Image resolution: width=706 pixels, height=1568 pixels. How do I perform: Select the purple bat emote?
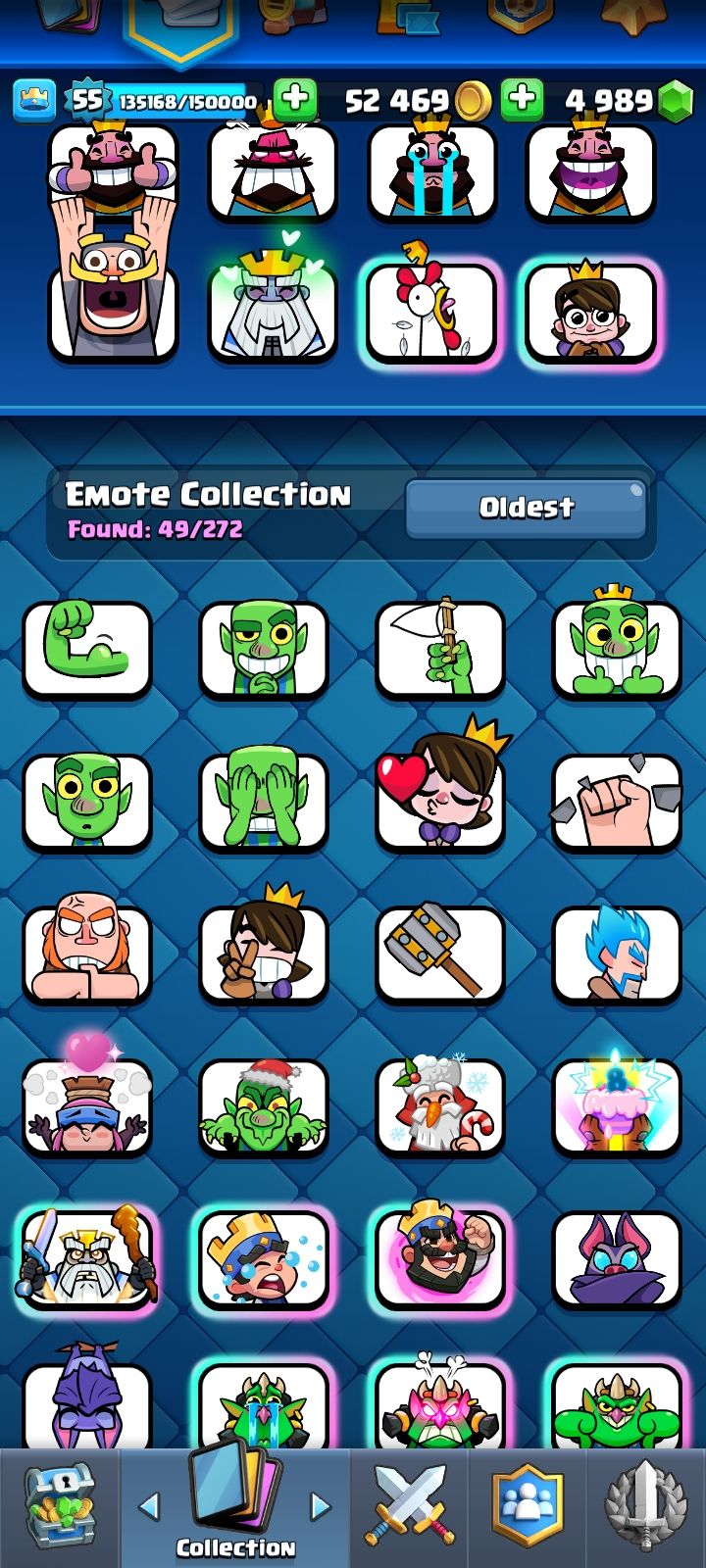click(617, 1259)
